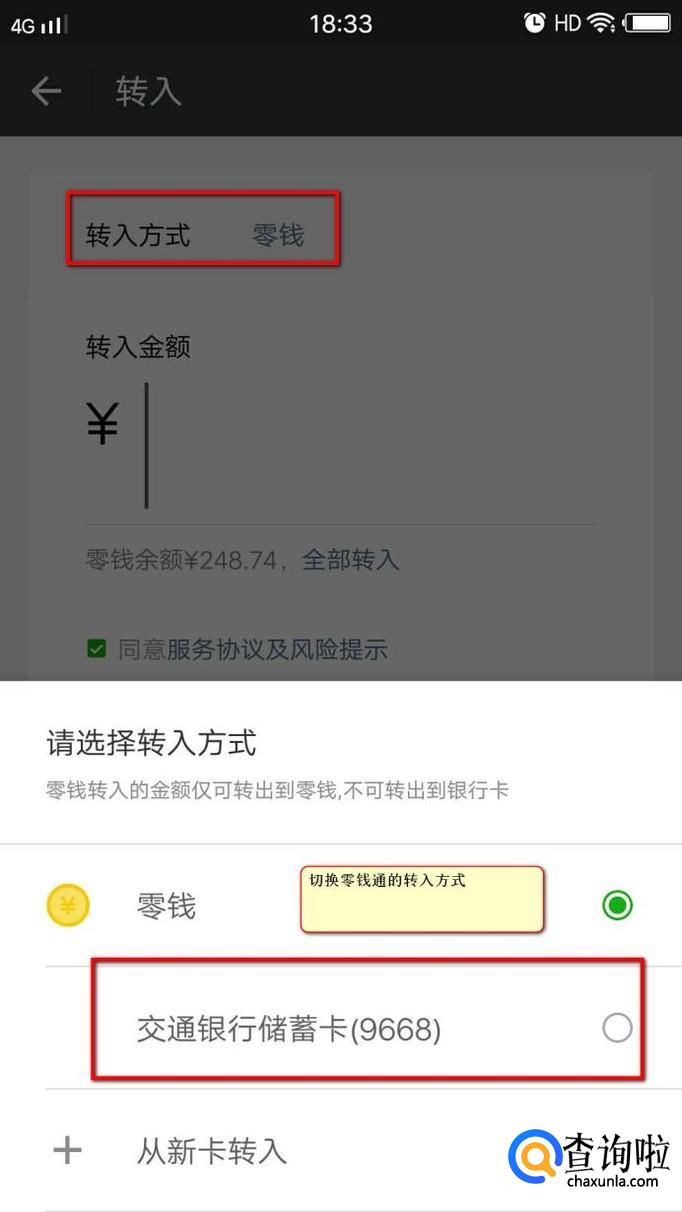Select 零钱 as the transfer method
Image resolution: width=682 pixels, height=1212 pixels.
[166, 906]
